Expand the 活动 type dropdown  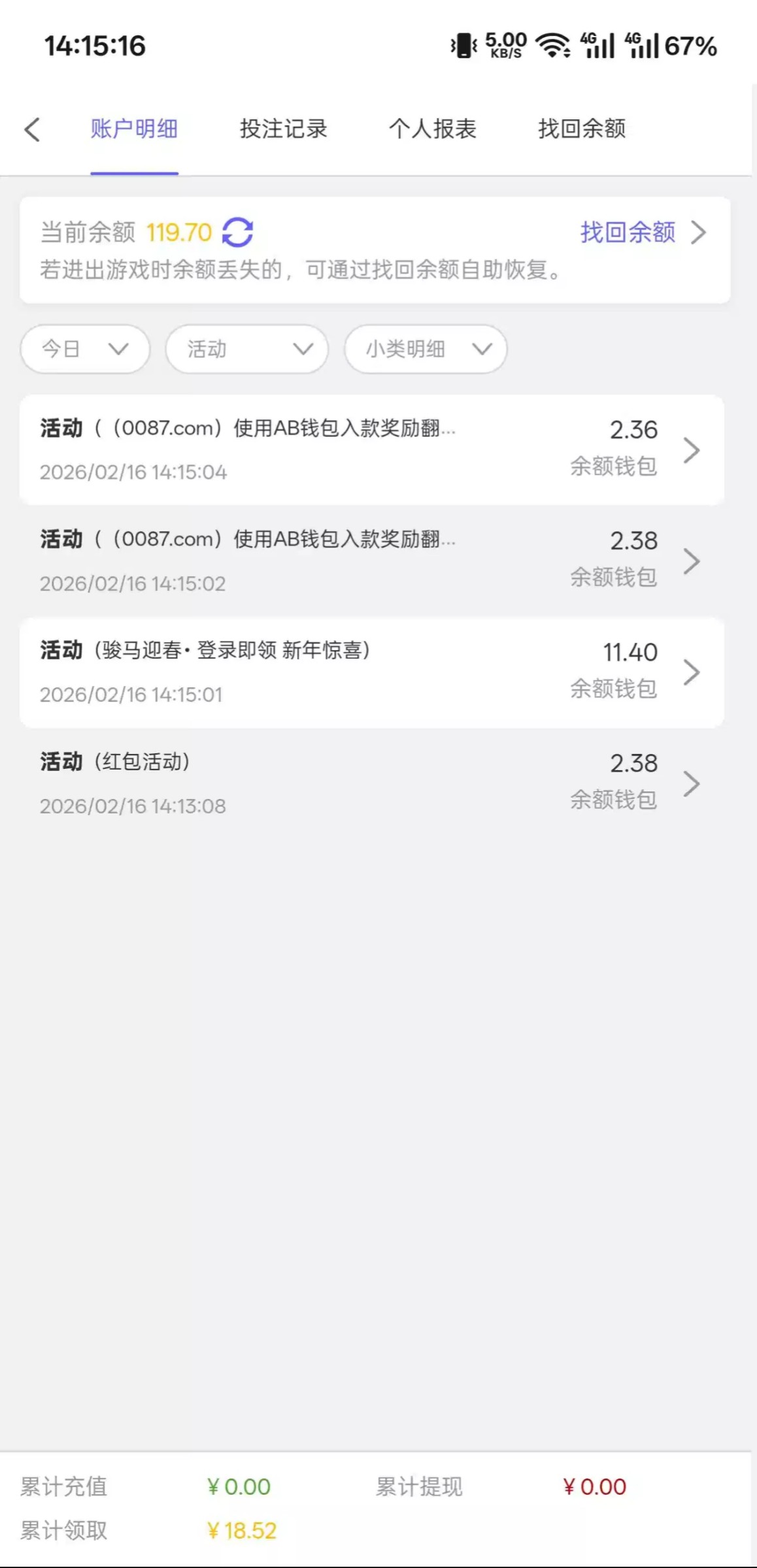[x=246, y=349]
